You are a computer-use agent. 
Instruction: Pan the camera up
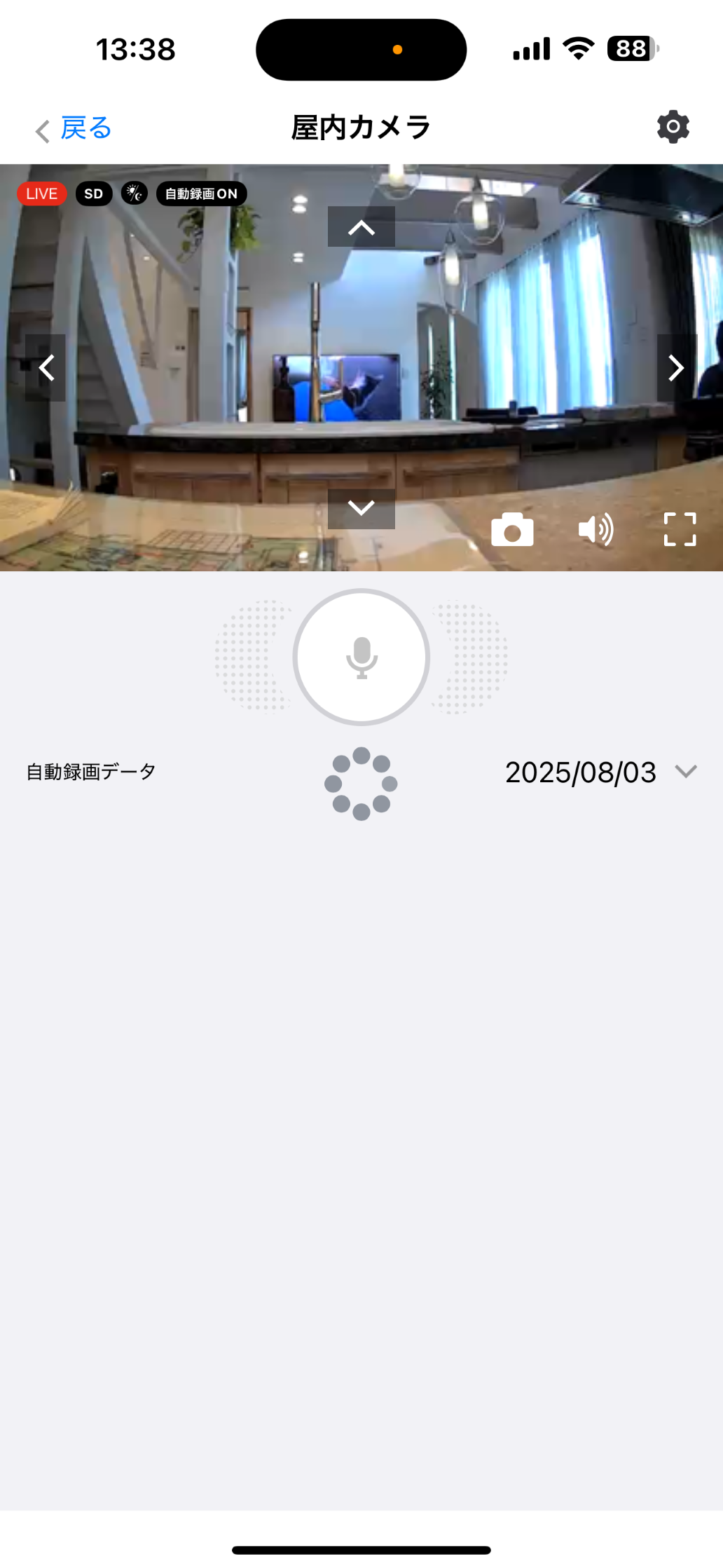point(361,227)
